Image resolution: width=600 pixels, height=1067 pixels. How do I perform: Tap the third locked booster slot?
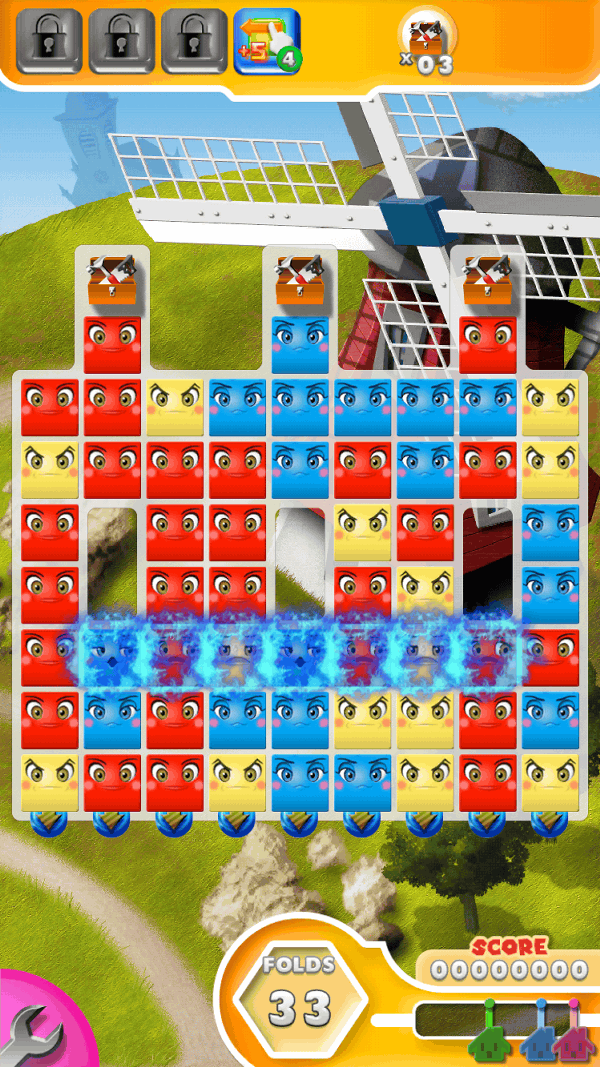tap(193, 41)
